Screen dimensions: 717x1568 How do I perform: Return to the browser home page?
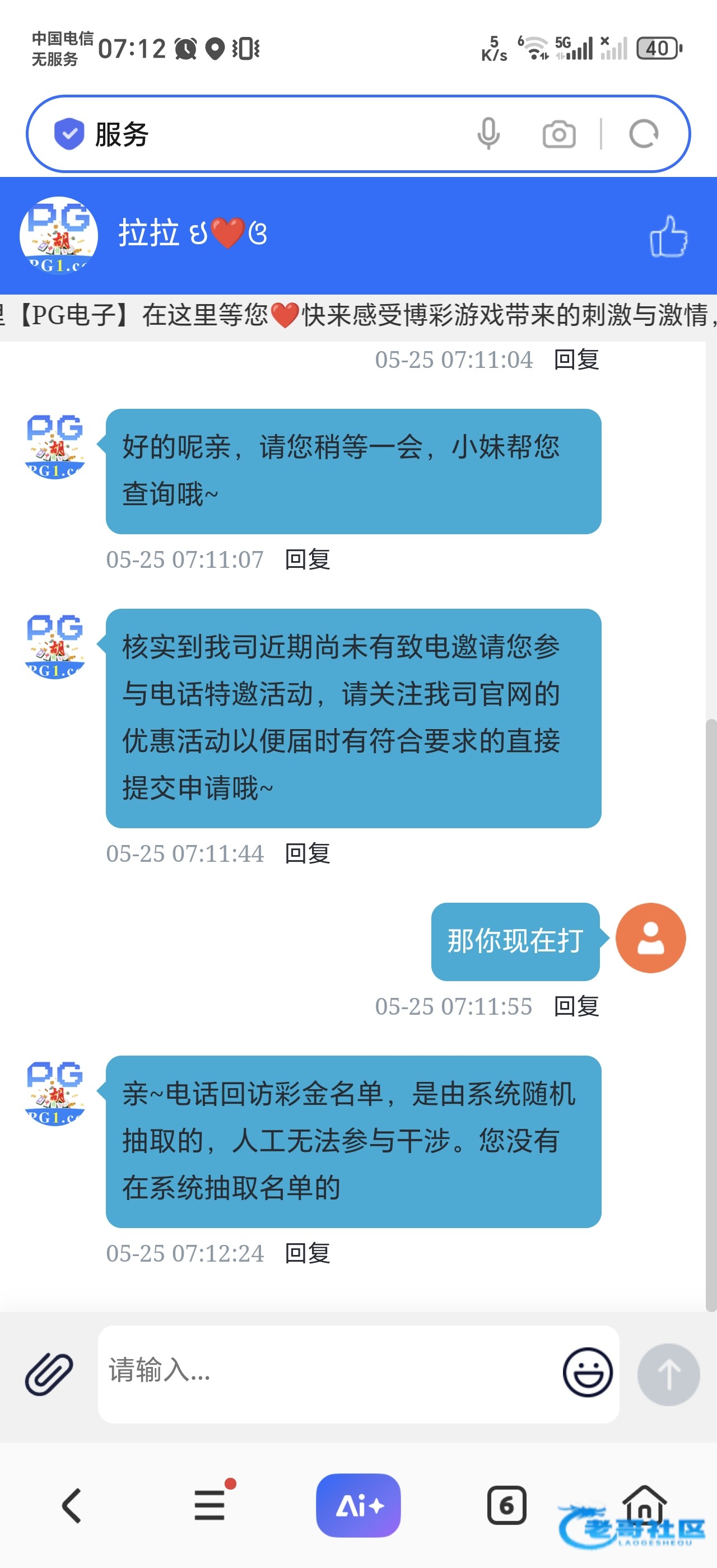tap(645, 1504)
